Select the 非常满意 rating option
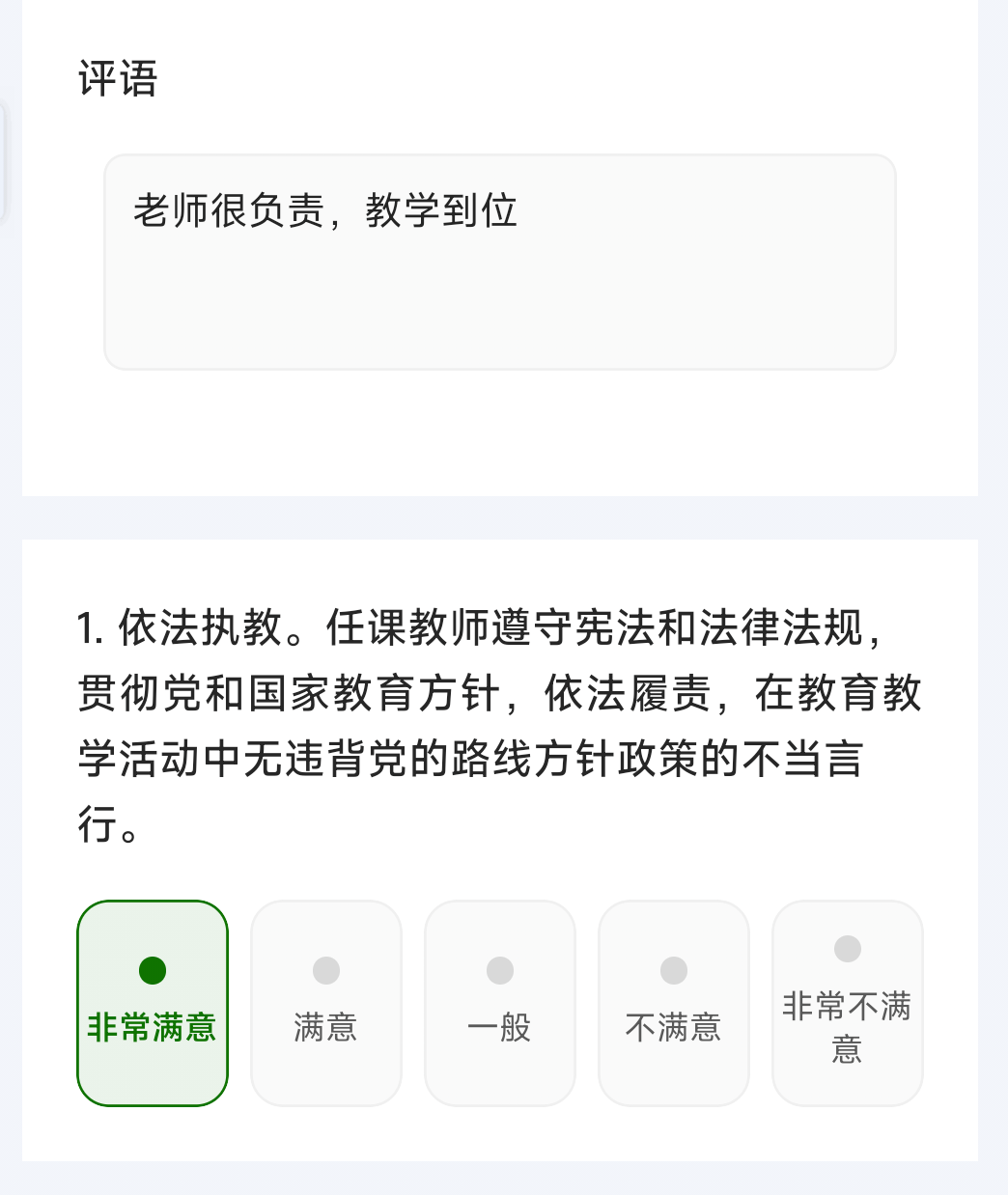The width and height of the screenshot is (1008, 1195). pyautogui.click(x=153, y=1003)
